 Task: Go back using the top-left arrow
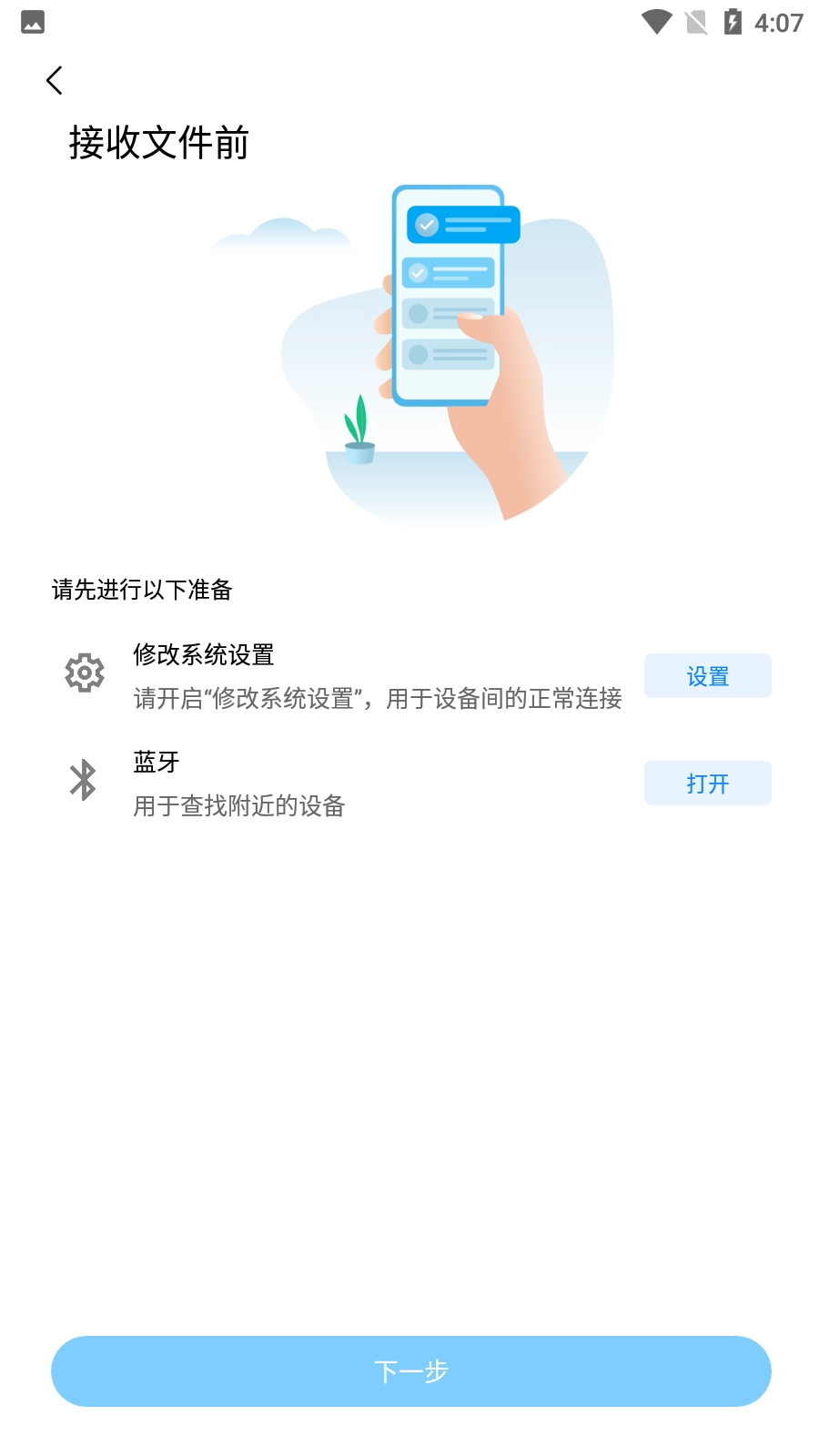[x=55, y=80]
